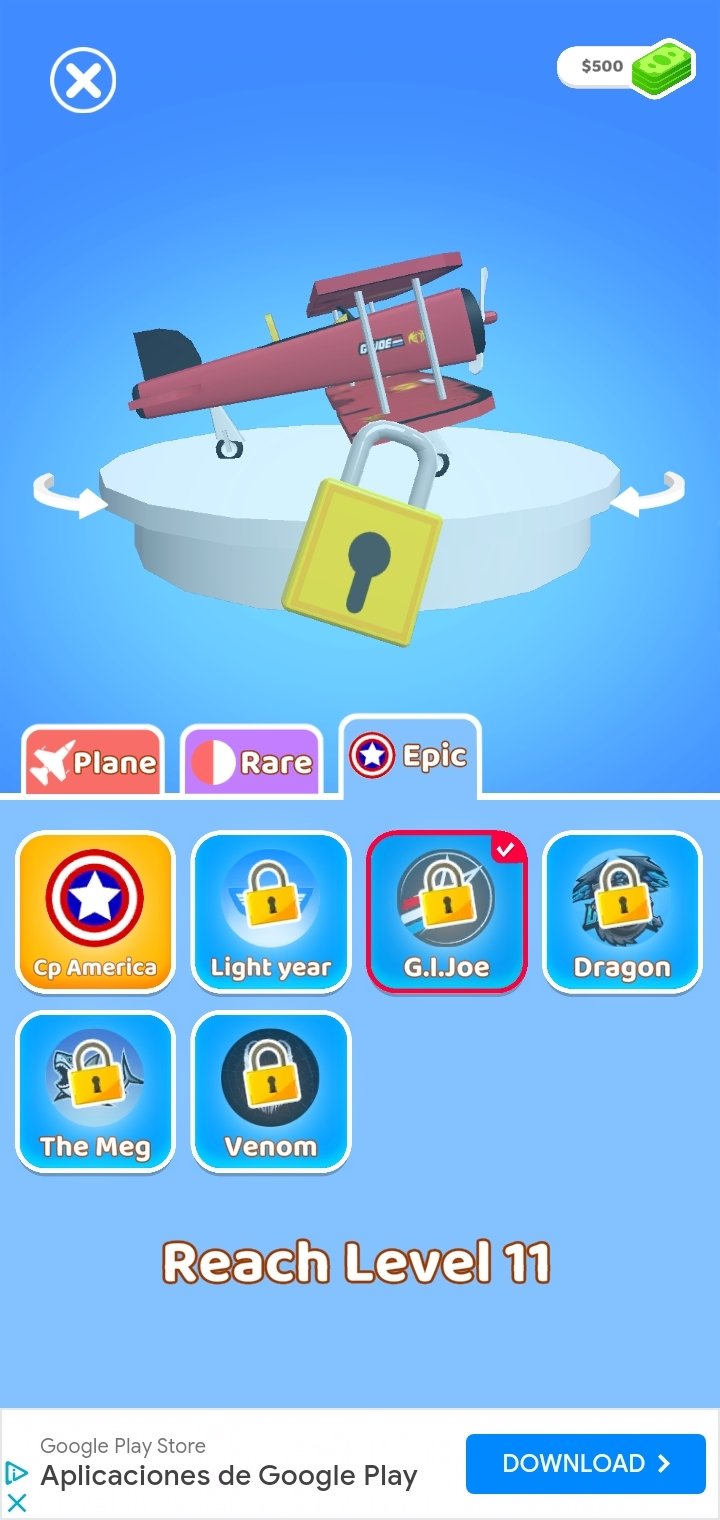Preview the locked The Meg skin
The width and height of the screenshot is (720, 1520).
95,1091
